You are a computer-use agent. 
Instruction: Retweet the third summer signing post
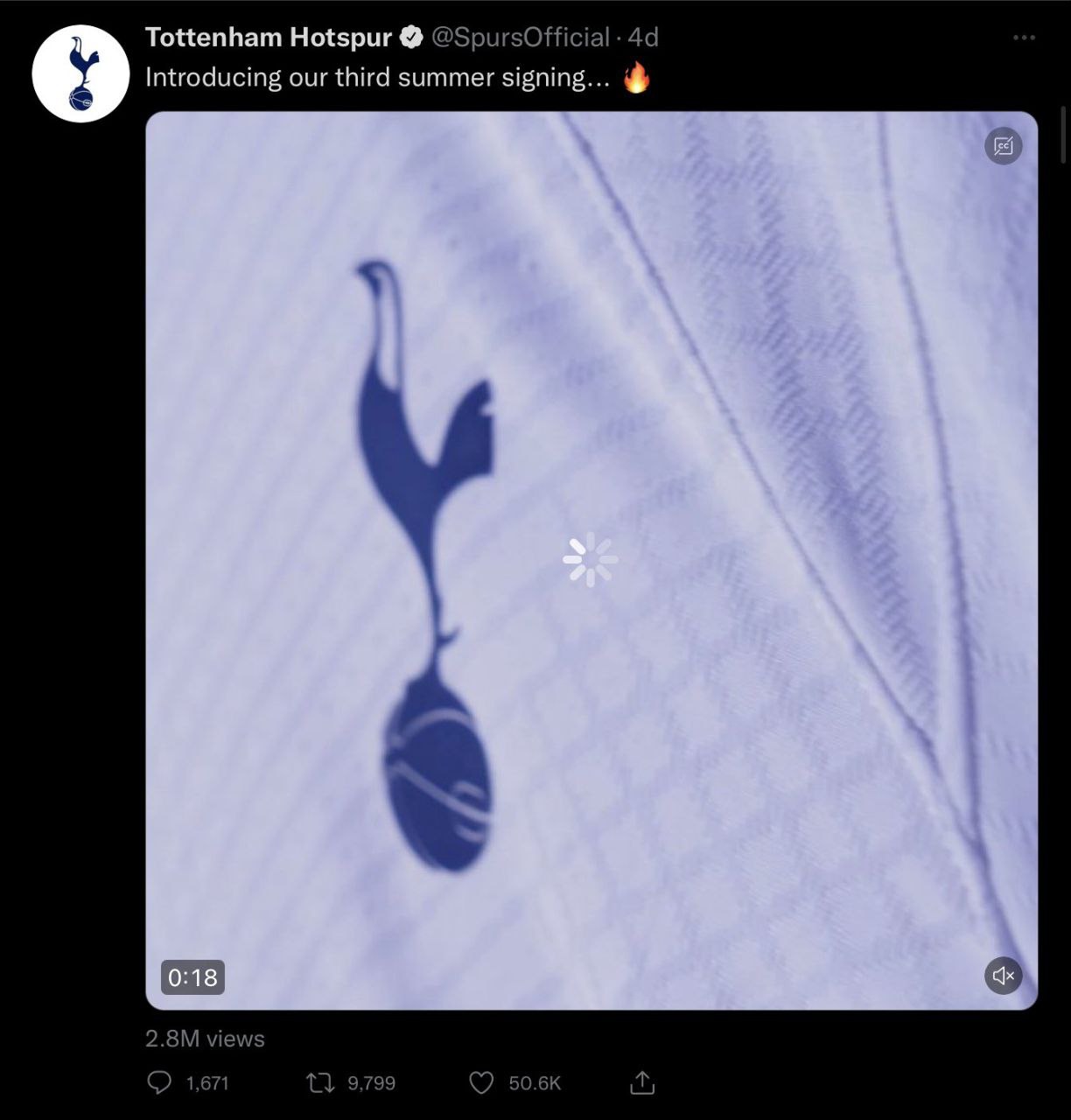[320, 1083]
